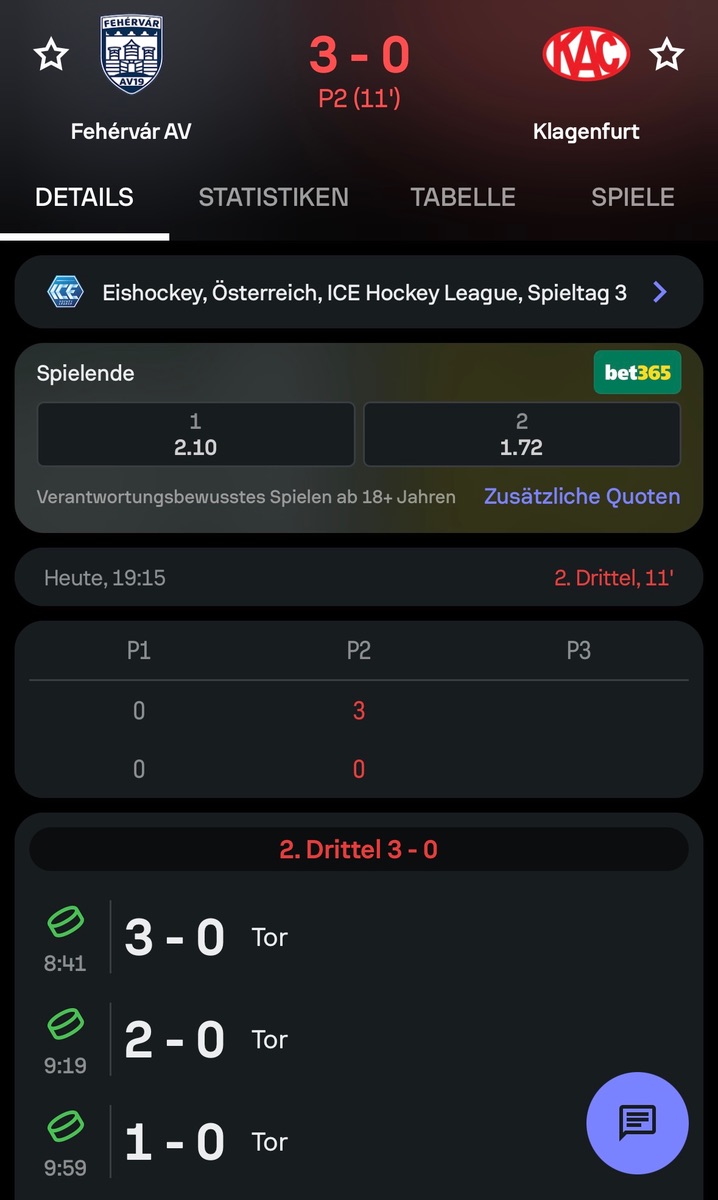Open the Zusätzliche Quoten link
The width and height of the screenshot is (718, 1200).
[x=581, y=496]
